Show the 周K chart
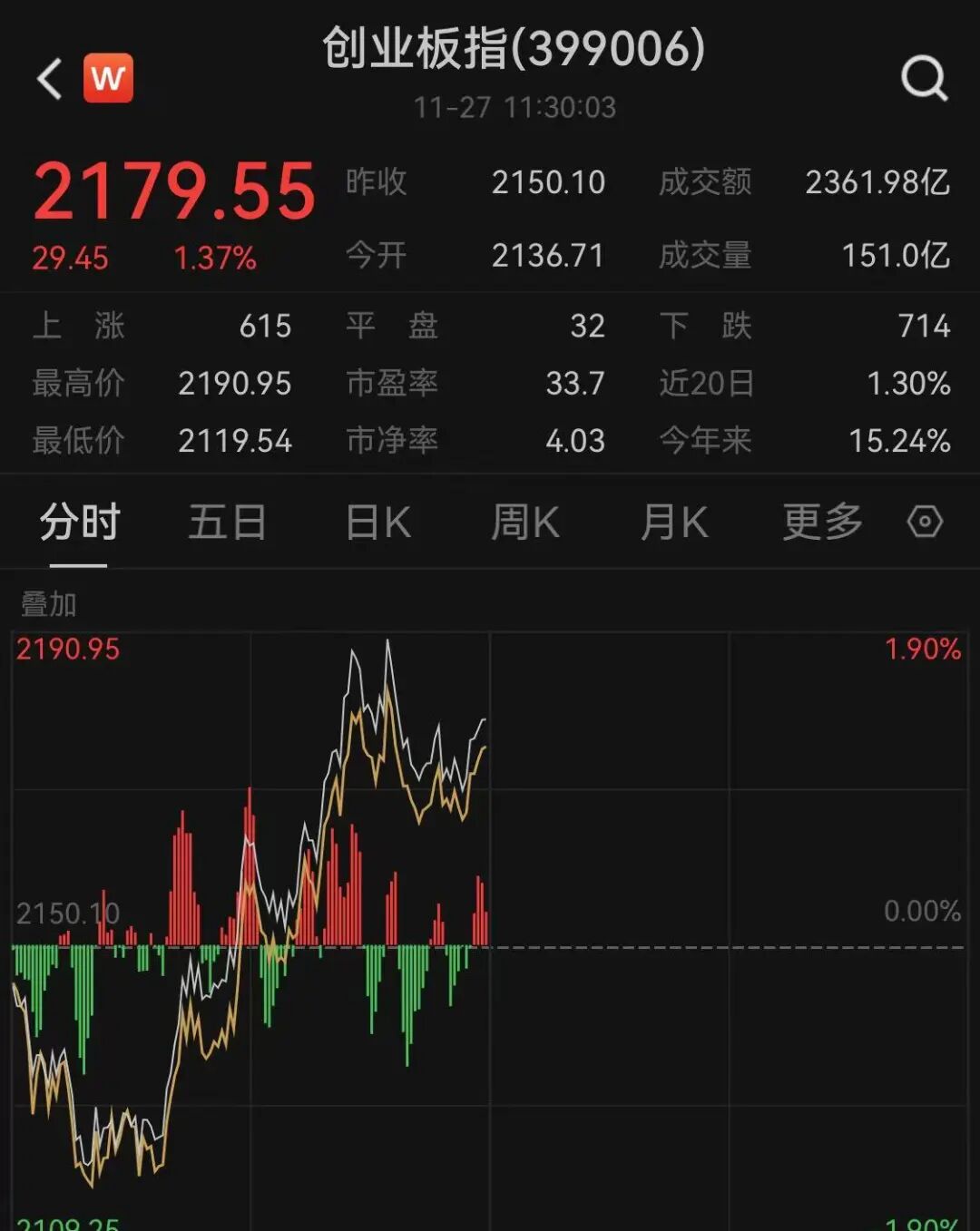This screenshot has height=1231, width=980. click(525, 523)
